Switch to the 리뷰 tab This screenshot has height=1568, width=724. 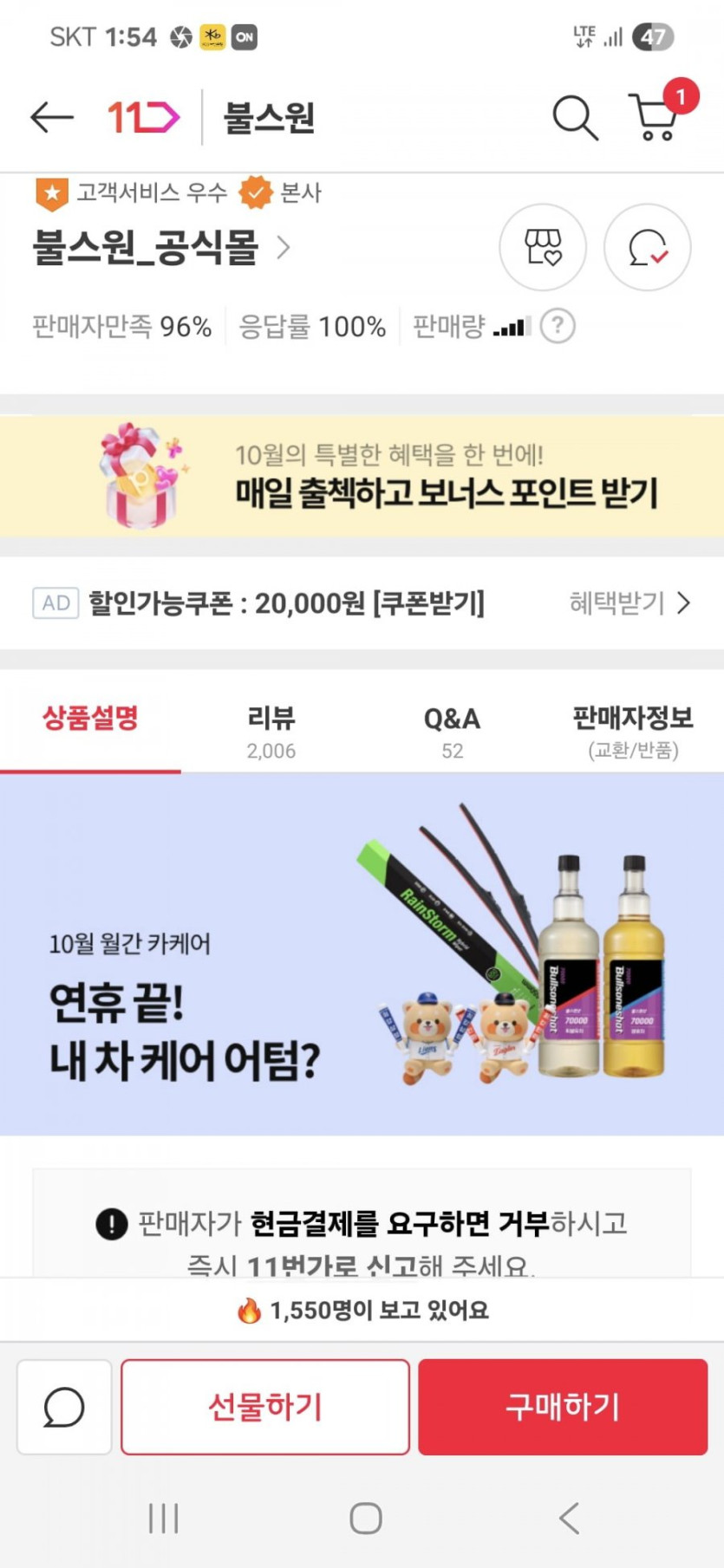point(271,731)
